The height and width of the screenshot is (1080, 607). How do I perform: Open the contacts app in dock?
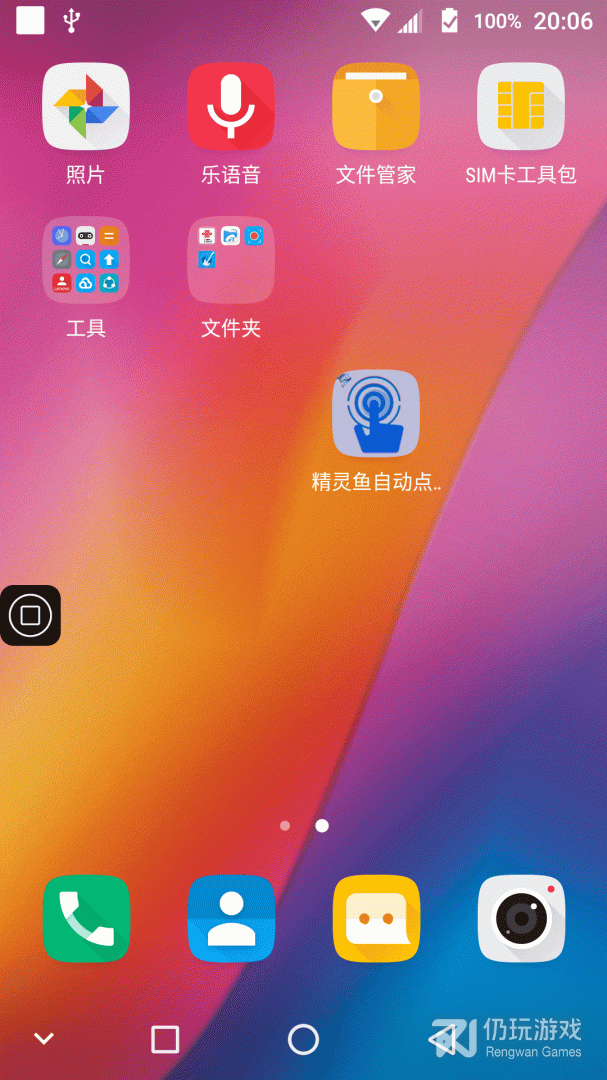pyautogui.click(x=231, y=918)
